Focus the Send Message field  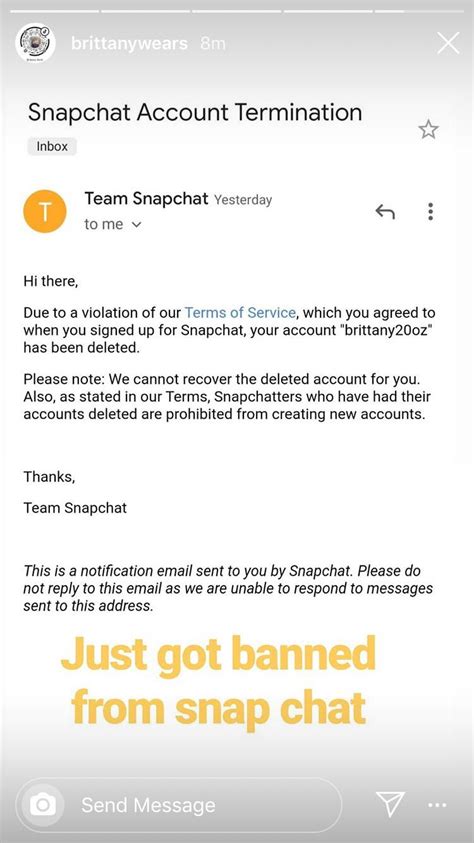(178, 805)
